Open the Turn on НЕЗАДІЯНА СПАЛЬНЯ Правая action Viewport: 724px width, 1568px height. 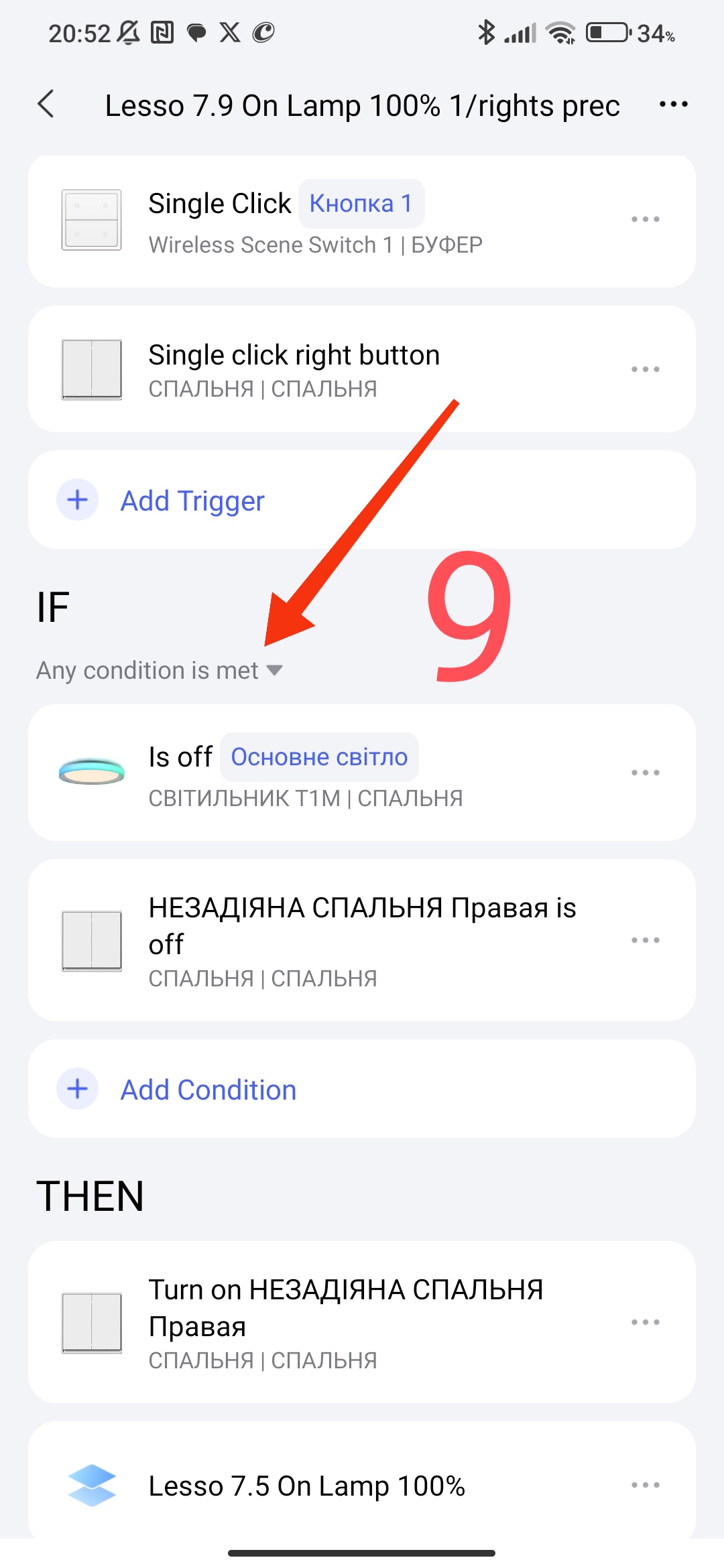coord(335,1322)
